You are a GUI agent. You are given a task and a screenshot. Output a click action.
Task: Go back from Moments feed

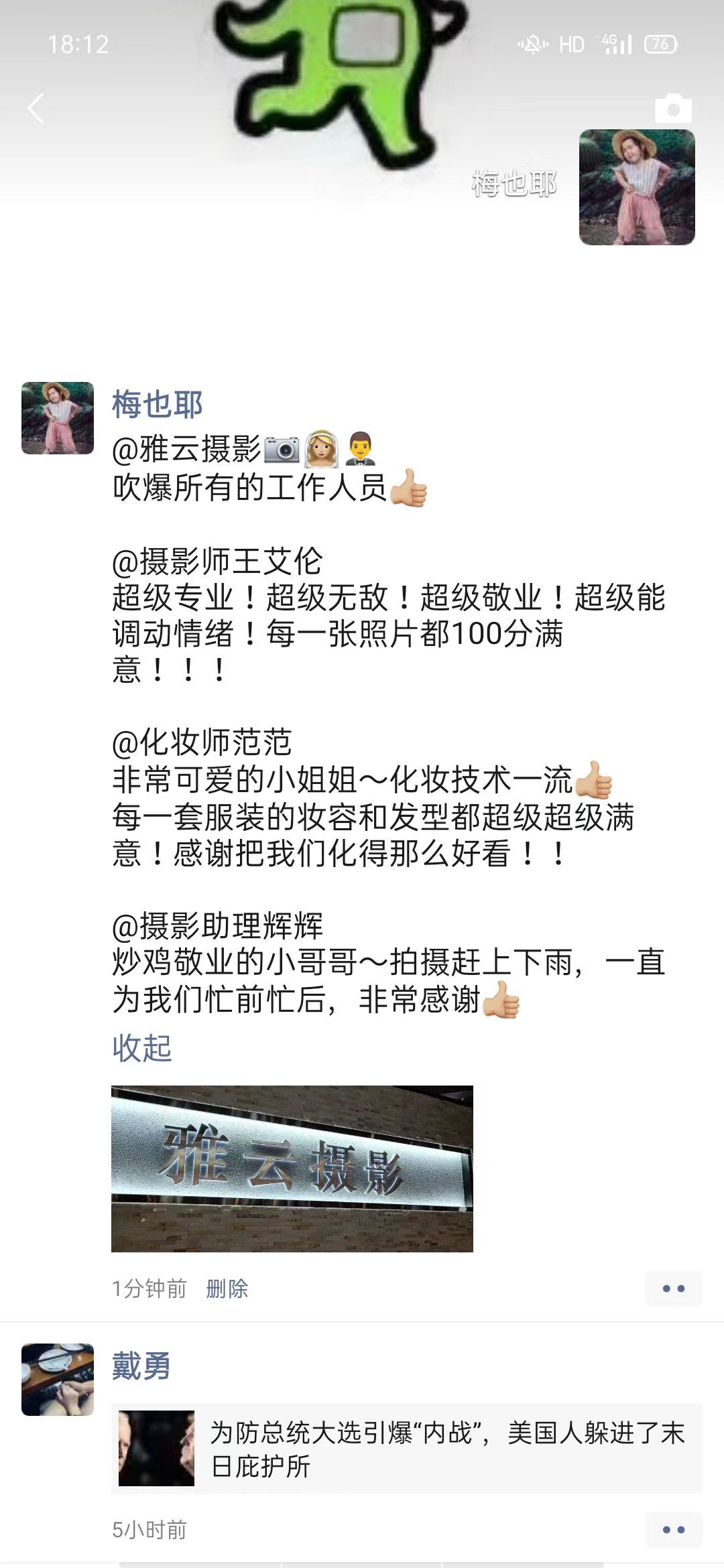36,109
